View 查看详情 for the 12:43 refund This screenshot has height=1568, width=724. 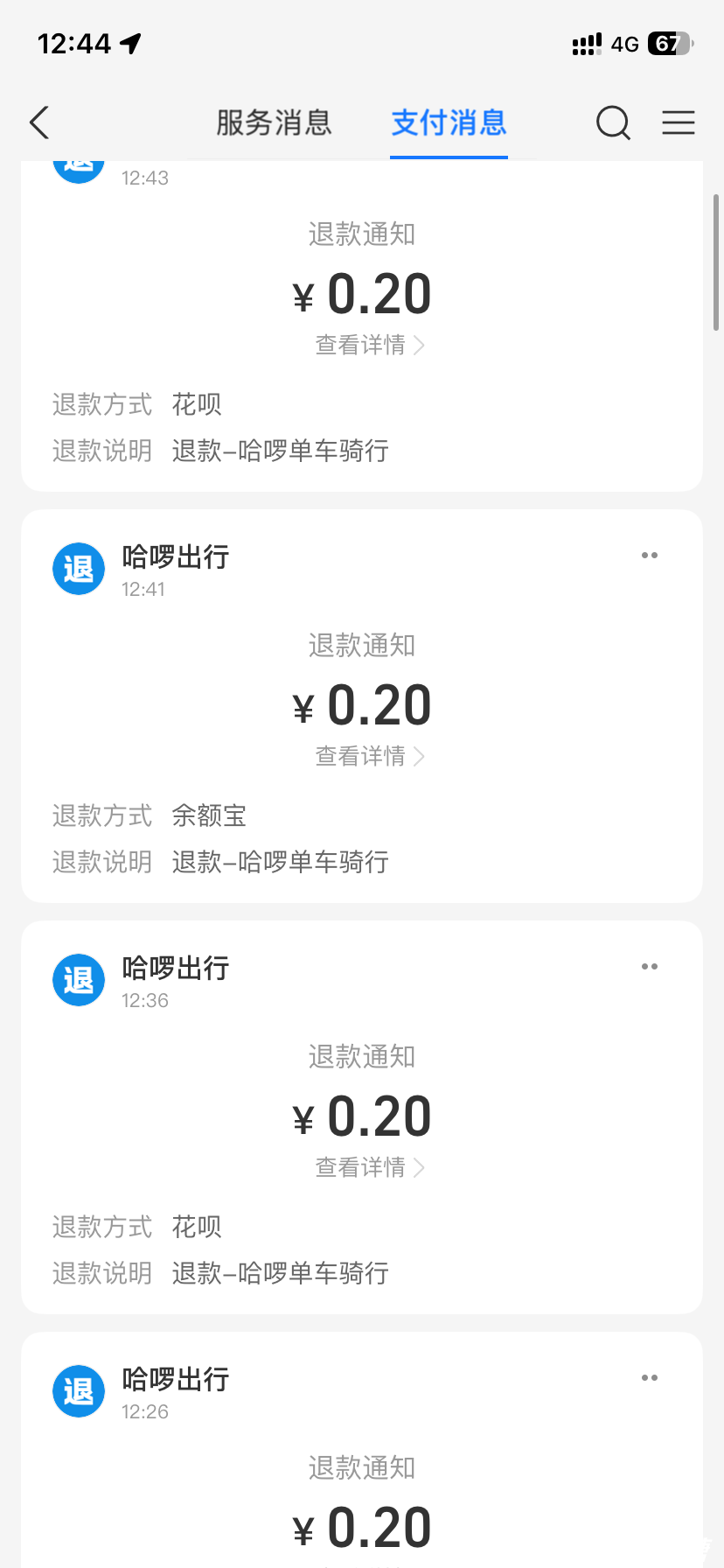tap(369, 346)
